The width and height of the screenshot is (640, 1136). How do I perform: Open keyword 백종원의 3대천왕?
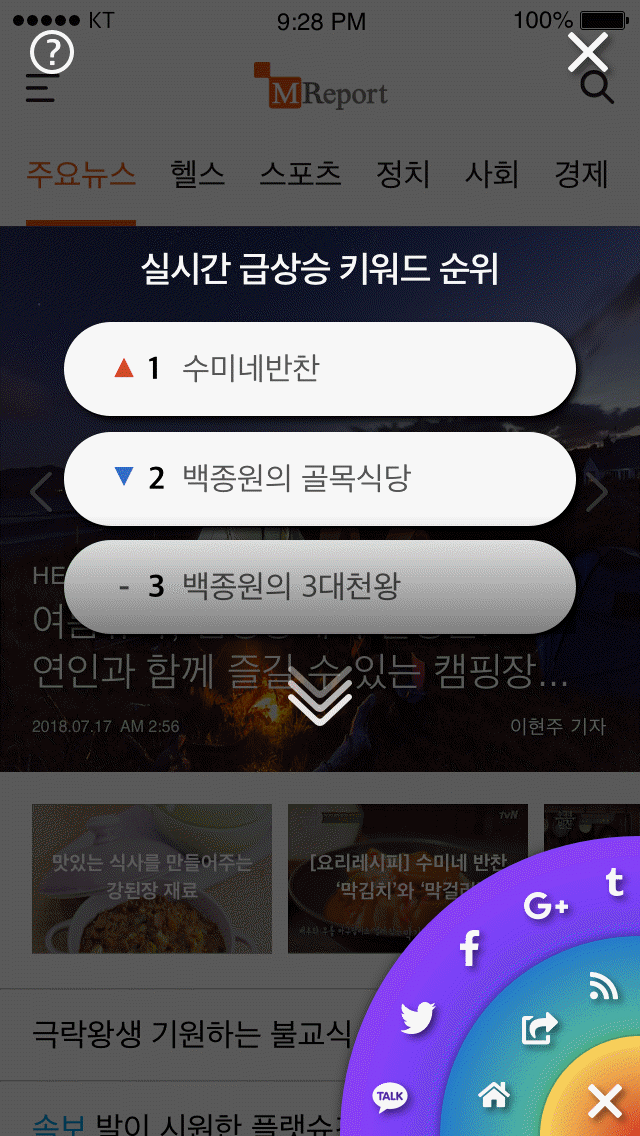(320, 586)
